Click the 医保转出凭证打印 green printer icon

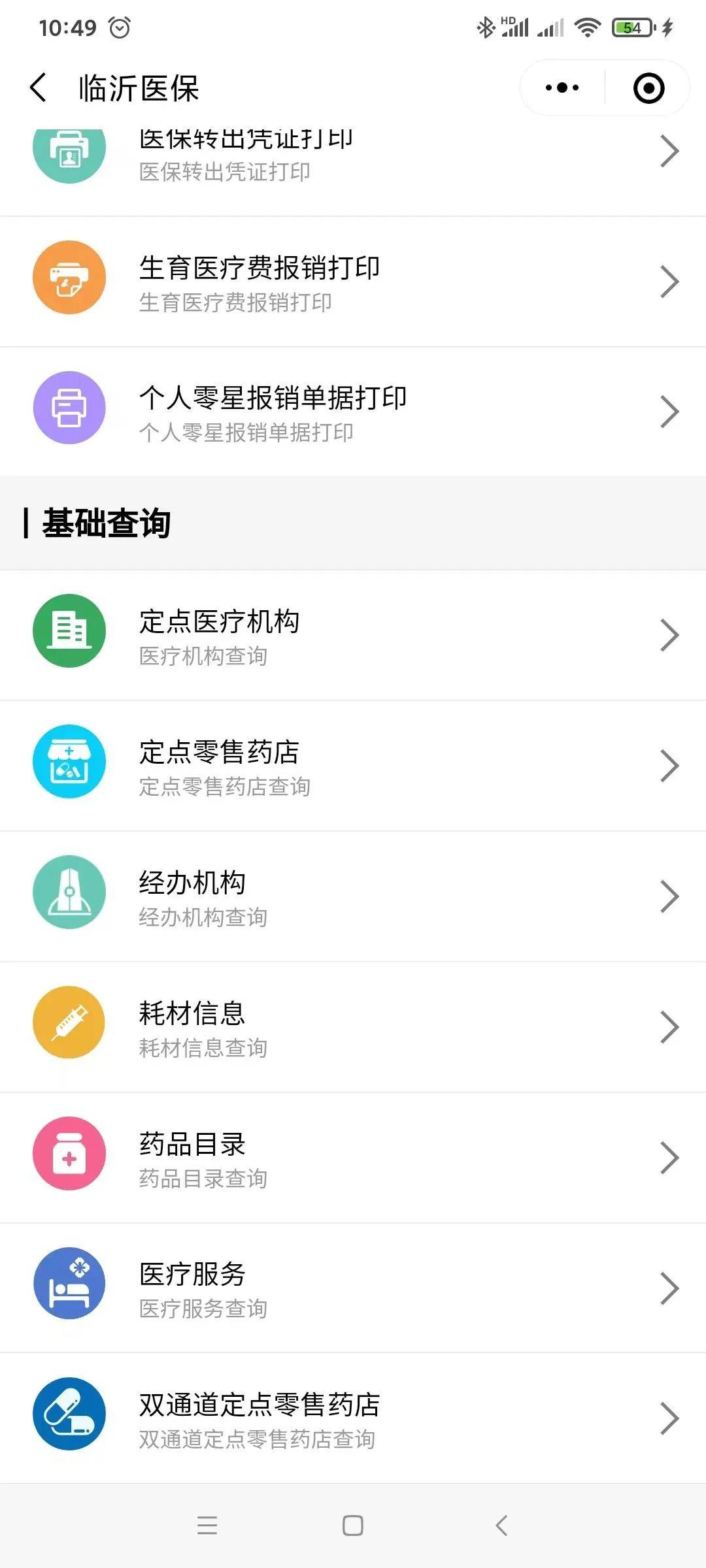(x=69, y=152)
